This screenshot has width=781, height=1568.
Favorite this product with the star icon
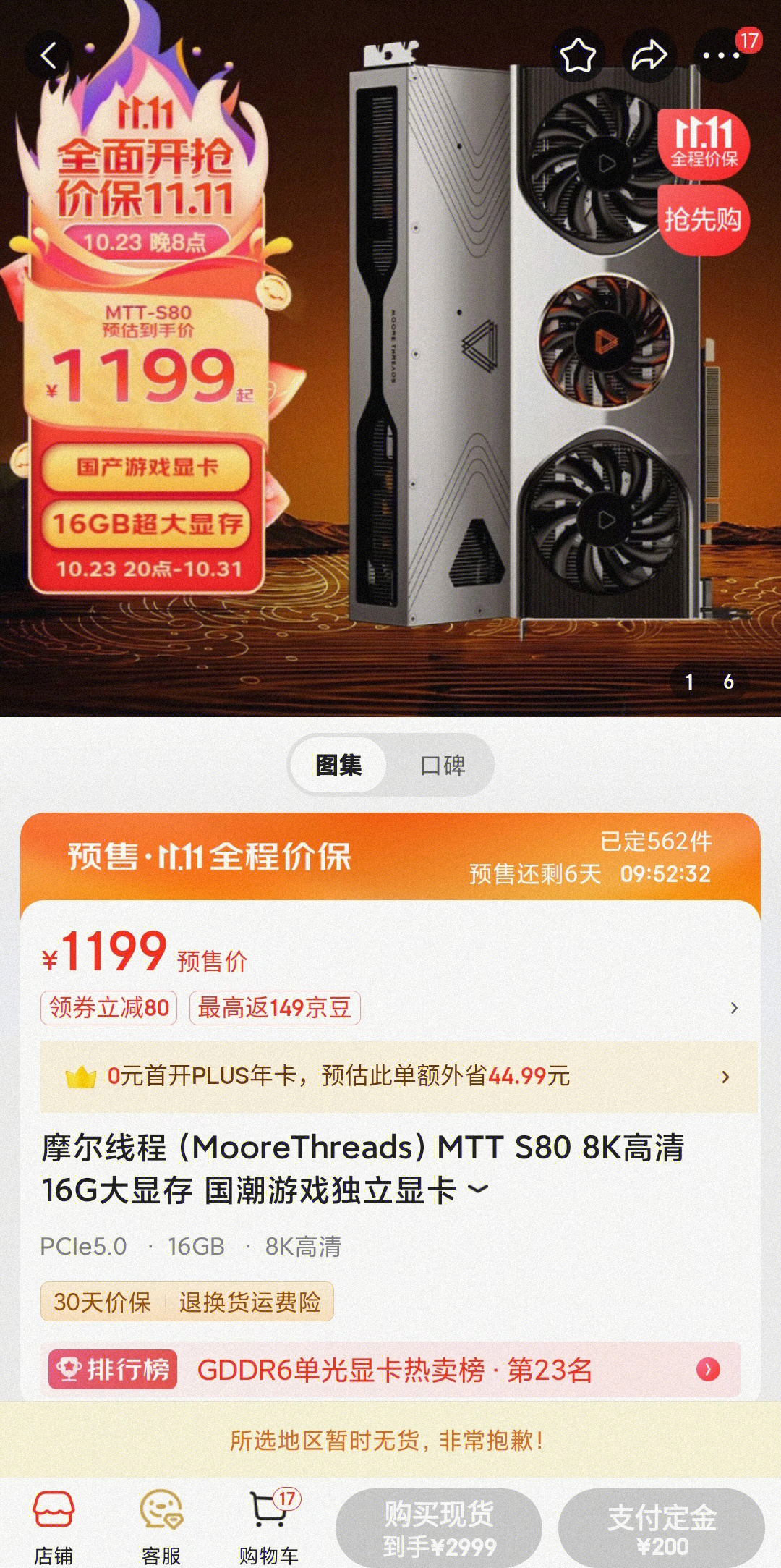tap(578, 56)
